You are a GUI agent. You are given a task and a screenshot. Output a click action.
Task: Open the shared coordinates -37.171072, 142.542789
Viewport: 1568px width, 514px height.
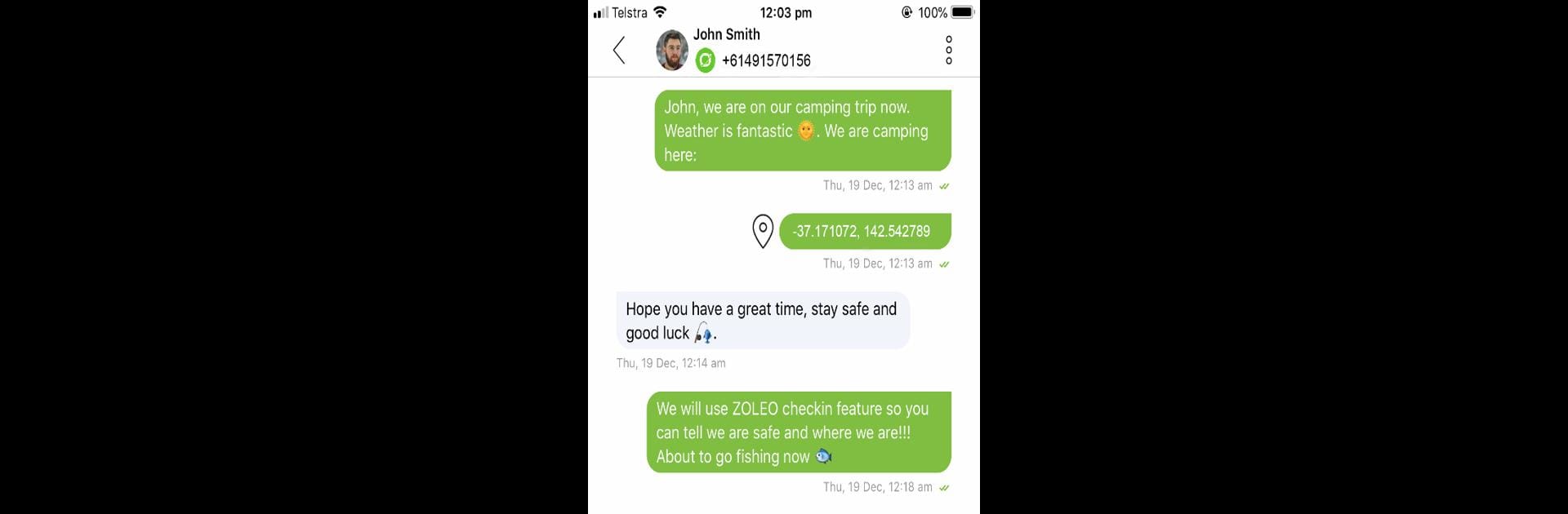[x=864, y=232]
